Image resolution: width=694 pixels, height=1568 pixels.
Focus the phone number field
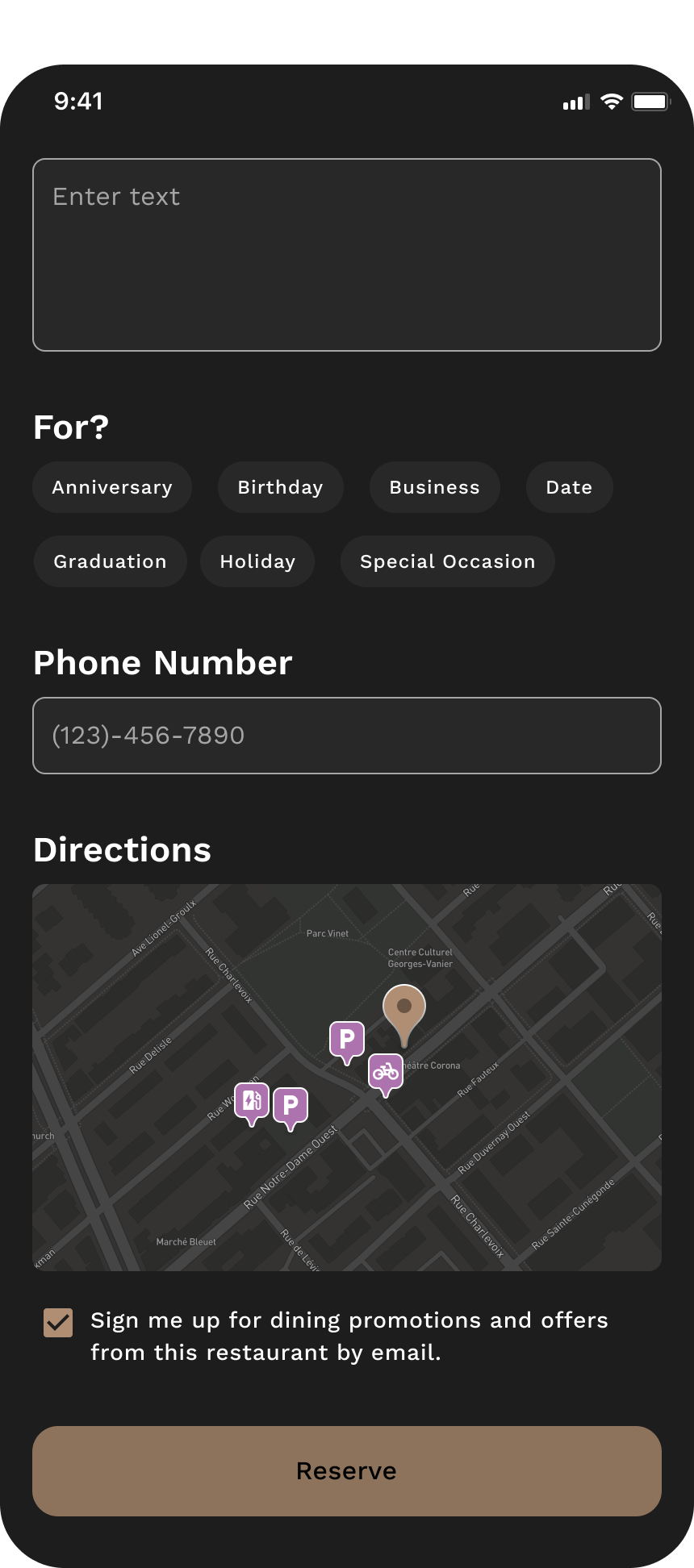pos(347,736)
